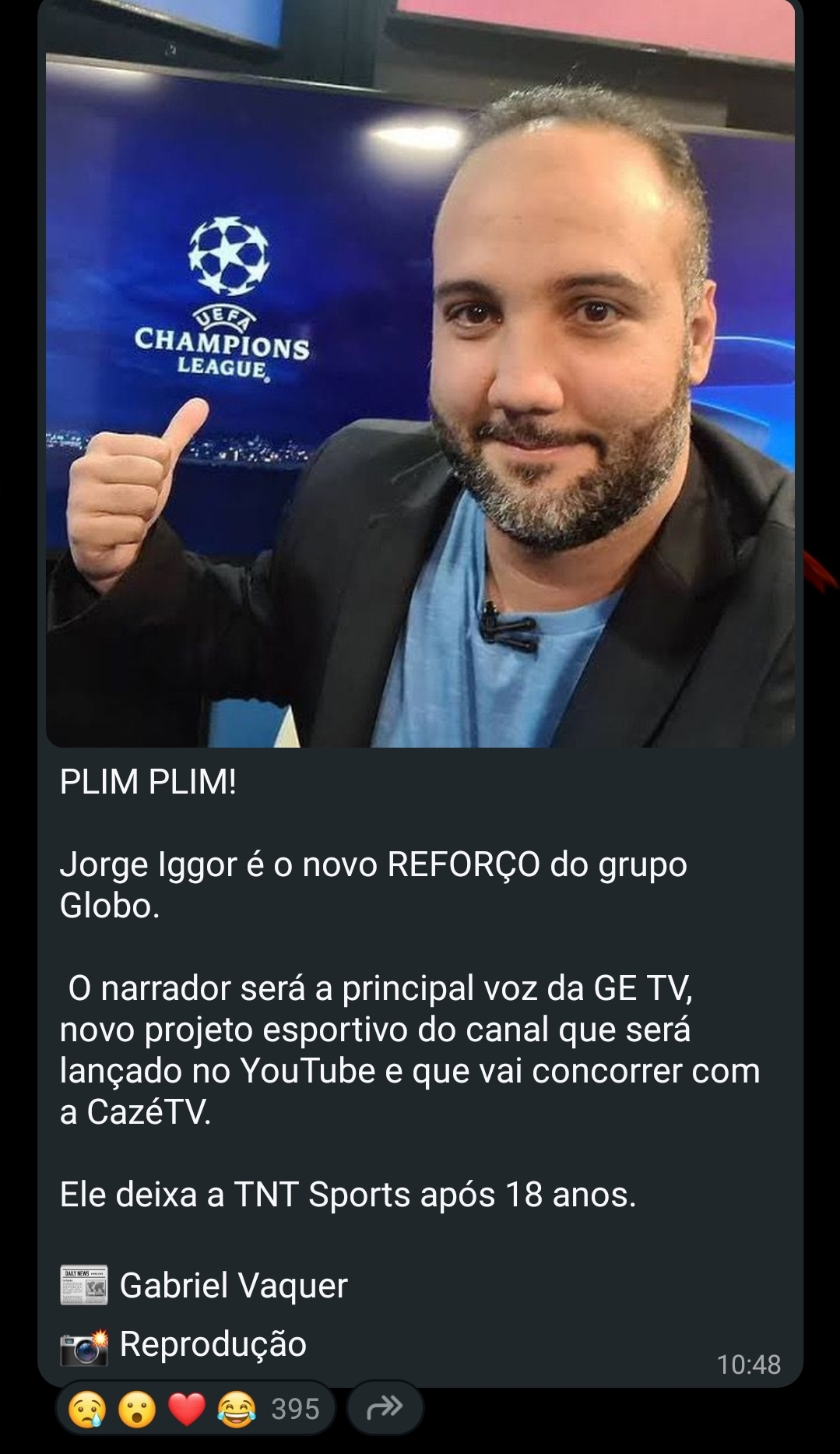Screen dimensions: 840x1454
Task: Open the emoji reactions pill showing 395
Action: 195,1409
